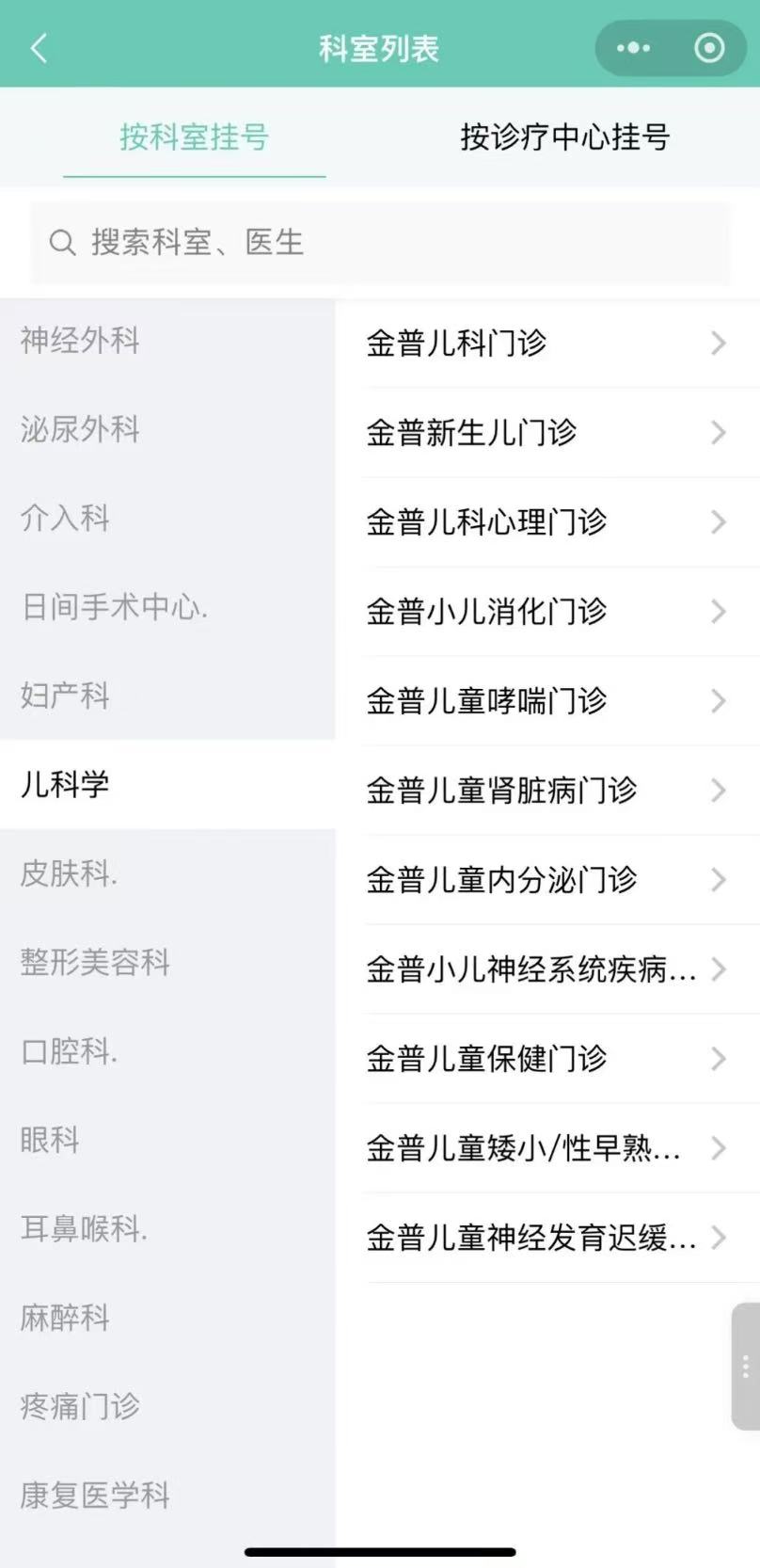Open 金普儿科门诊 clinic
Screen dimensions: 760x1568
tap(546, 344)
